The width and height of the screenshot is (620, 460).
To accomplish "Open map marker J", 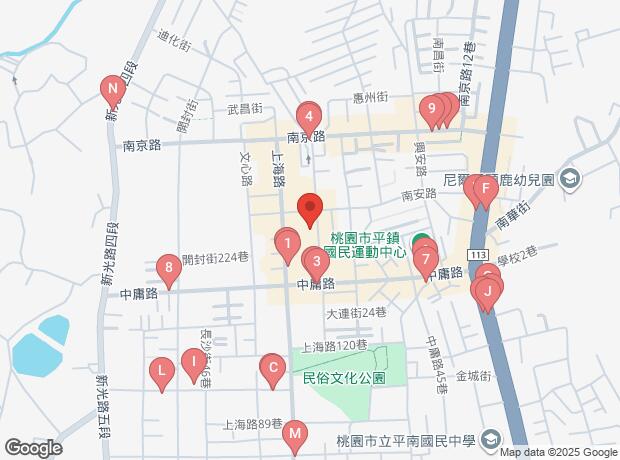I will pos(487,292).
